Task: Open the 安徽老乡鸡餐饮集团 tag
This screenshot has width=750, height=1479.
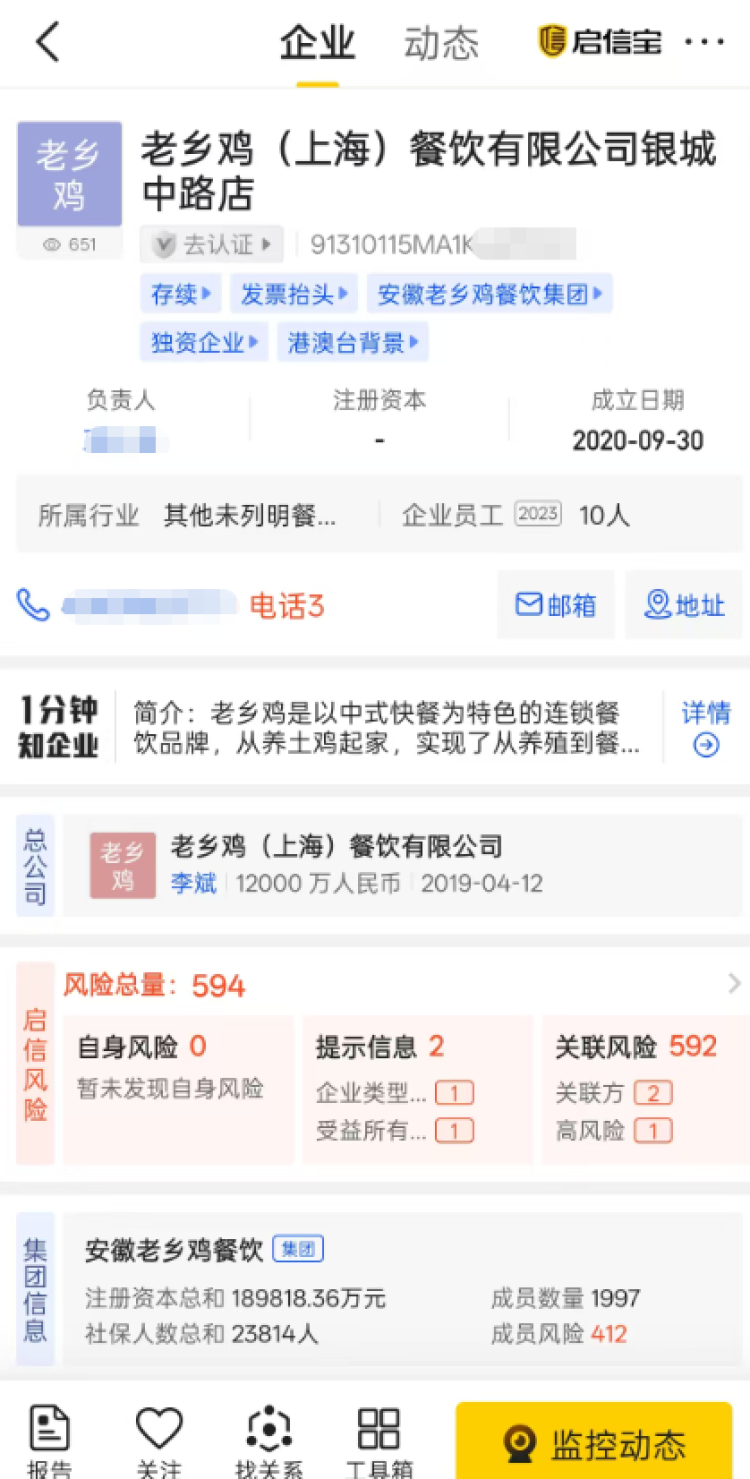Action: click(x=489, y=294)
